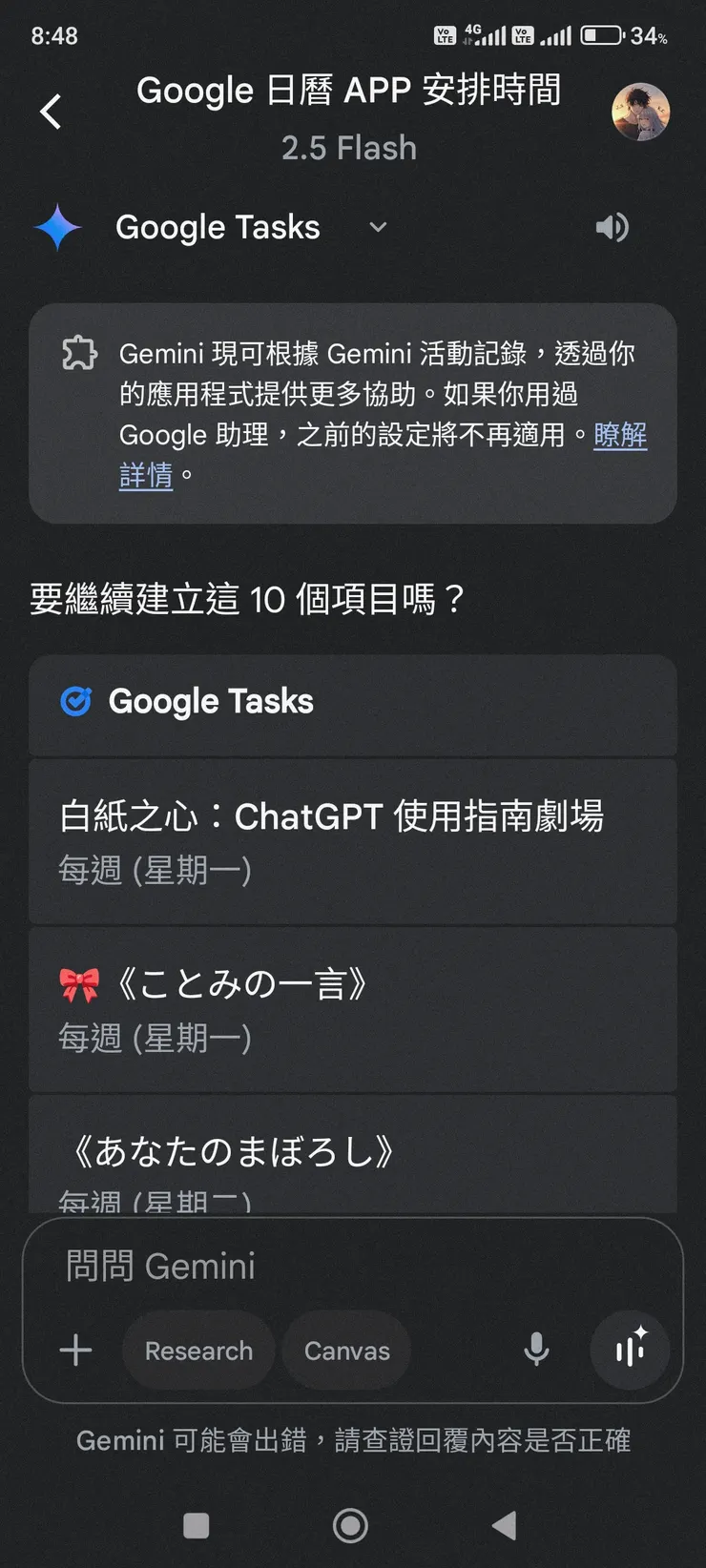The width and height of the screenshot is (706, 1568).
Task: Open Canvas mode
Action: click(346, 1350)
